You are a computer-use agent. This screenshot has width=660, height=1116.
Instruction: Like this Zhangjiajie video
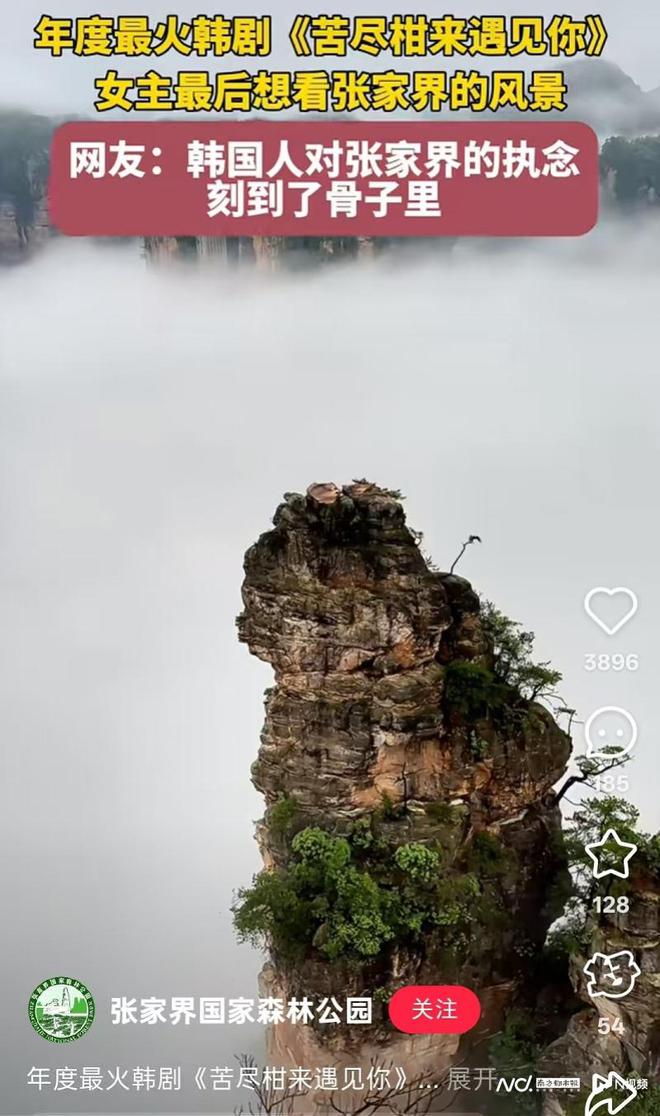[610, 611]
